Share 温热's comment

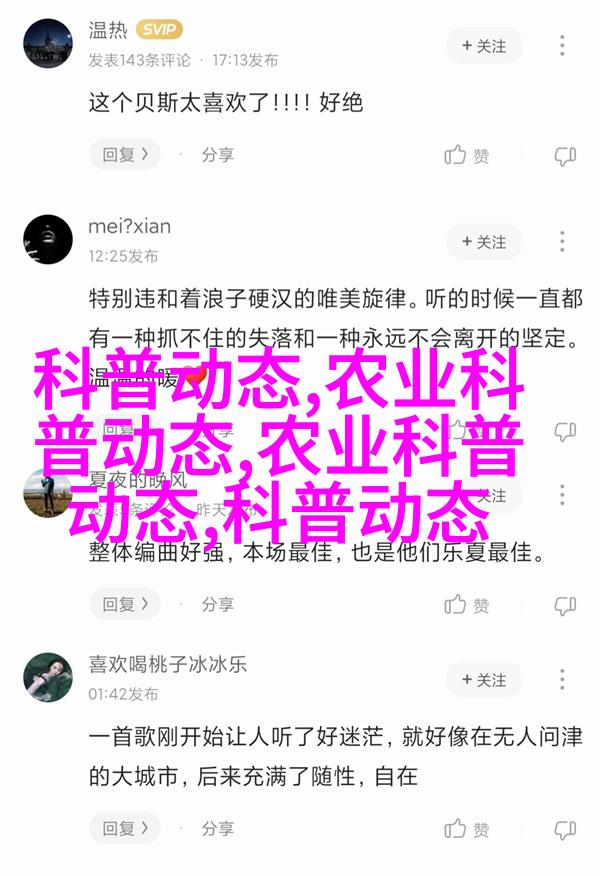pyautogui.click(x=217, y=155)
